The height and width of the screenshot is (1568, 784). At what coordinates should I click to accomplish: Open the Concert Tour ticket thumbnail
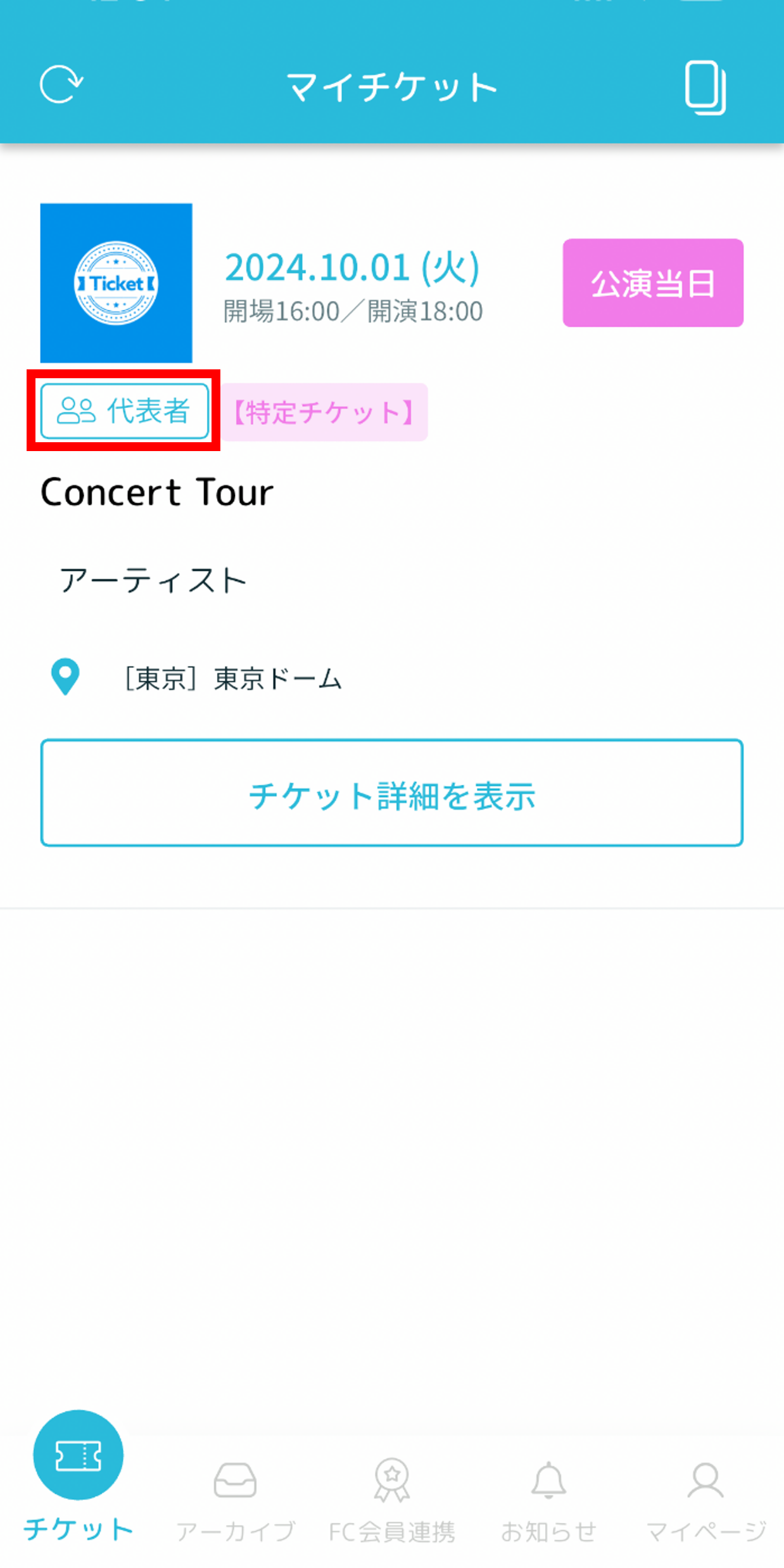pyautogui.click(x=117, y=283)
